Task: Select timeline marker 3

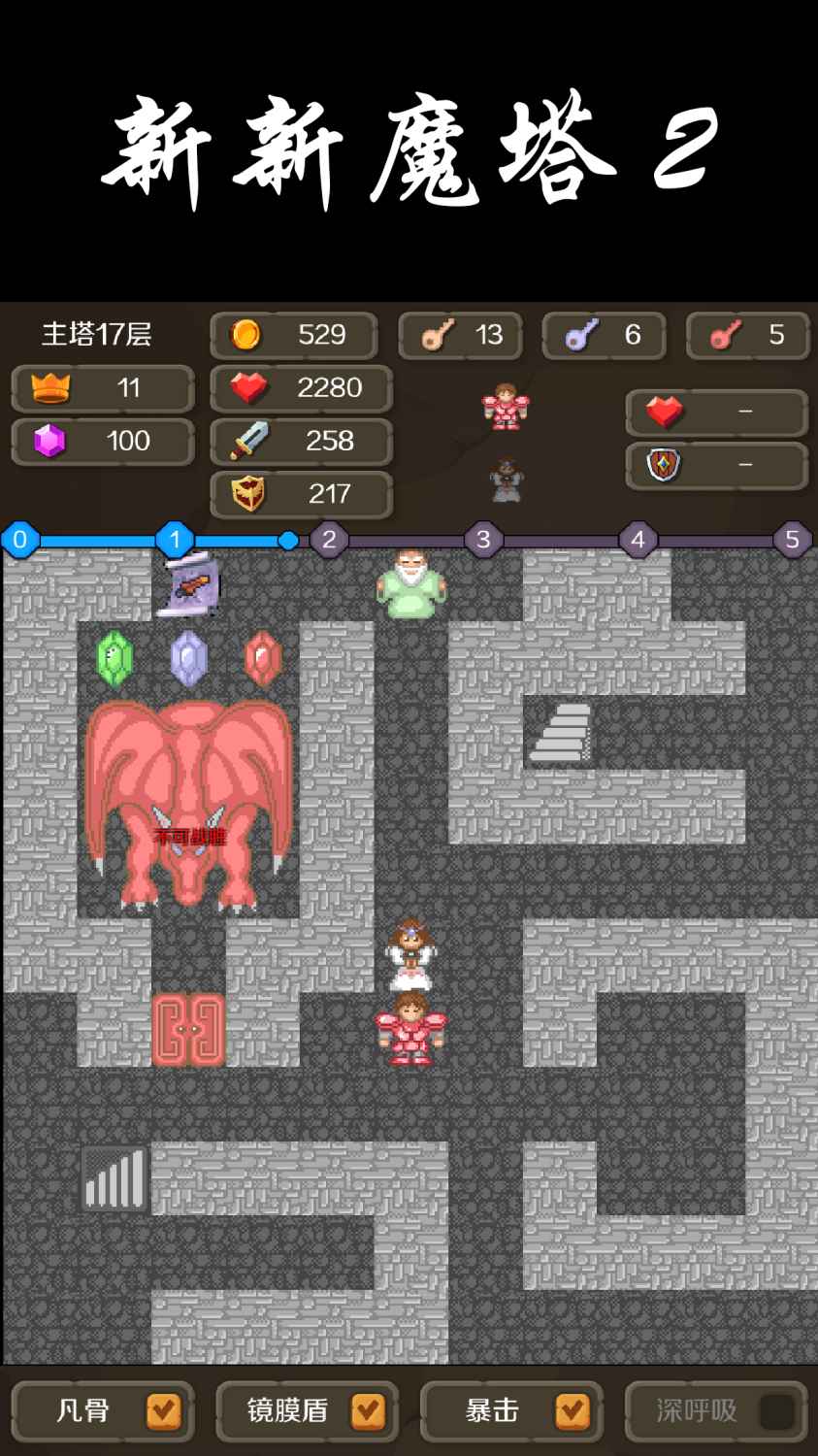Action: [483, 540]
